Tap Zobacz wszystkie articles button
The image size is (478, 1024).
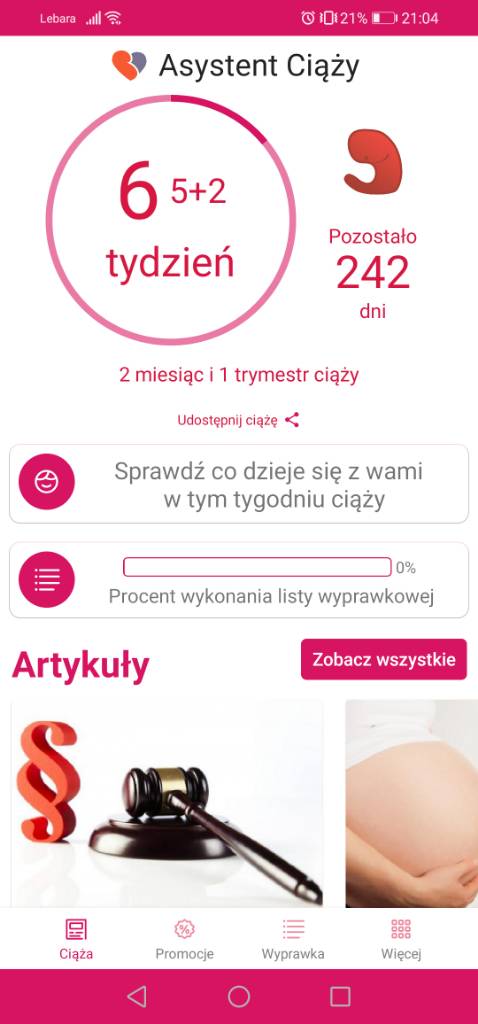[x=384, y=659]
